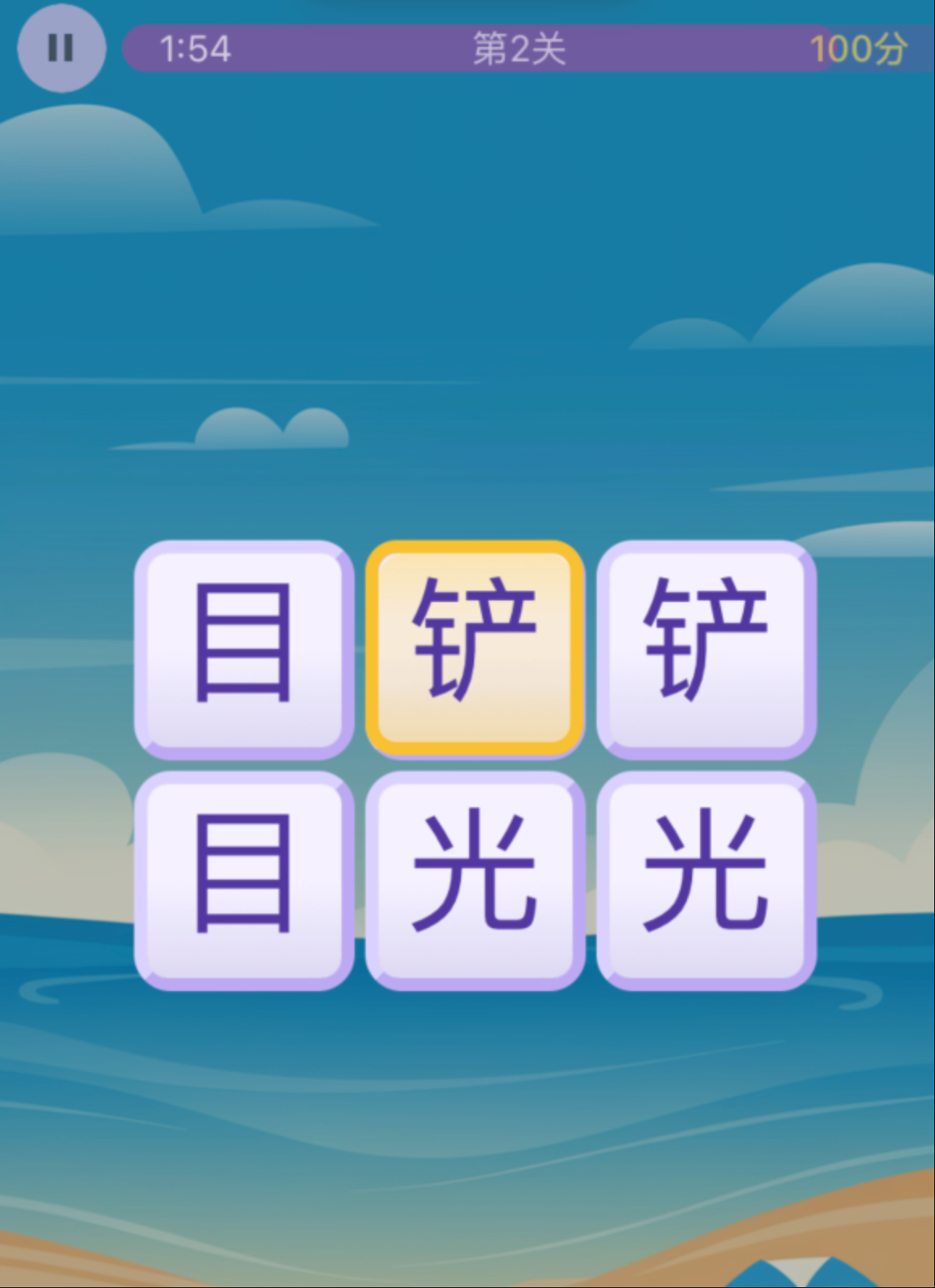
Task: Choose the 光 tile at the bottom right
Action: (706, 880)
